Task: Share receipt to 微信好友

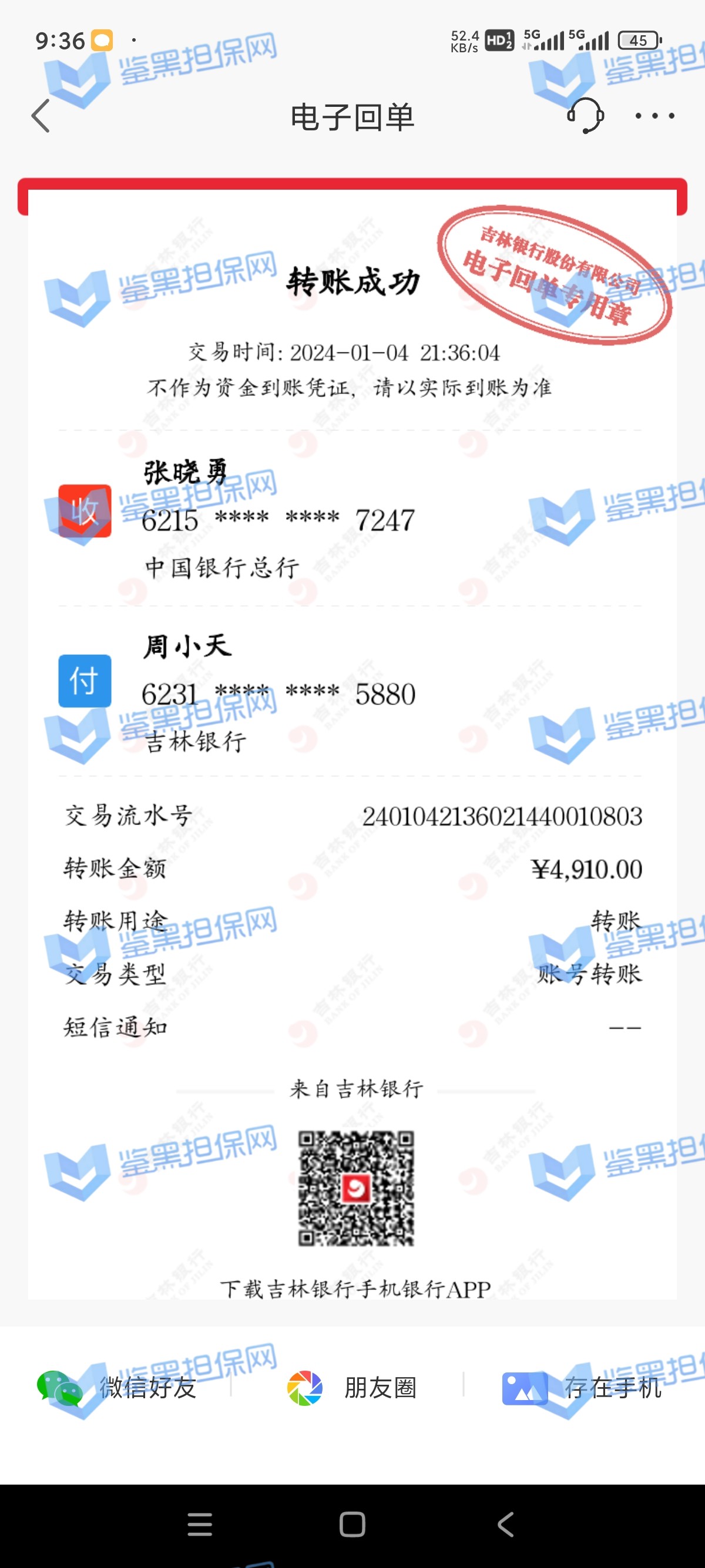Action: tap(117, 1388)
